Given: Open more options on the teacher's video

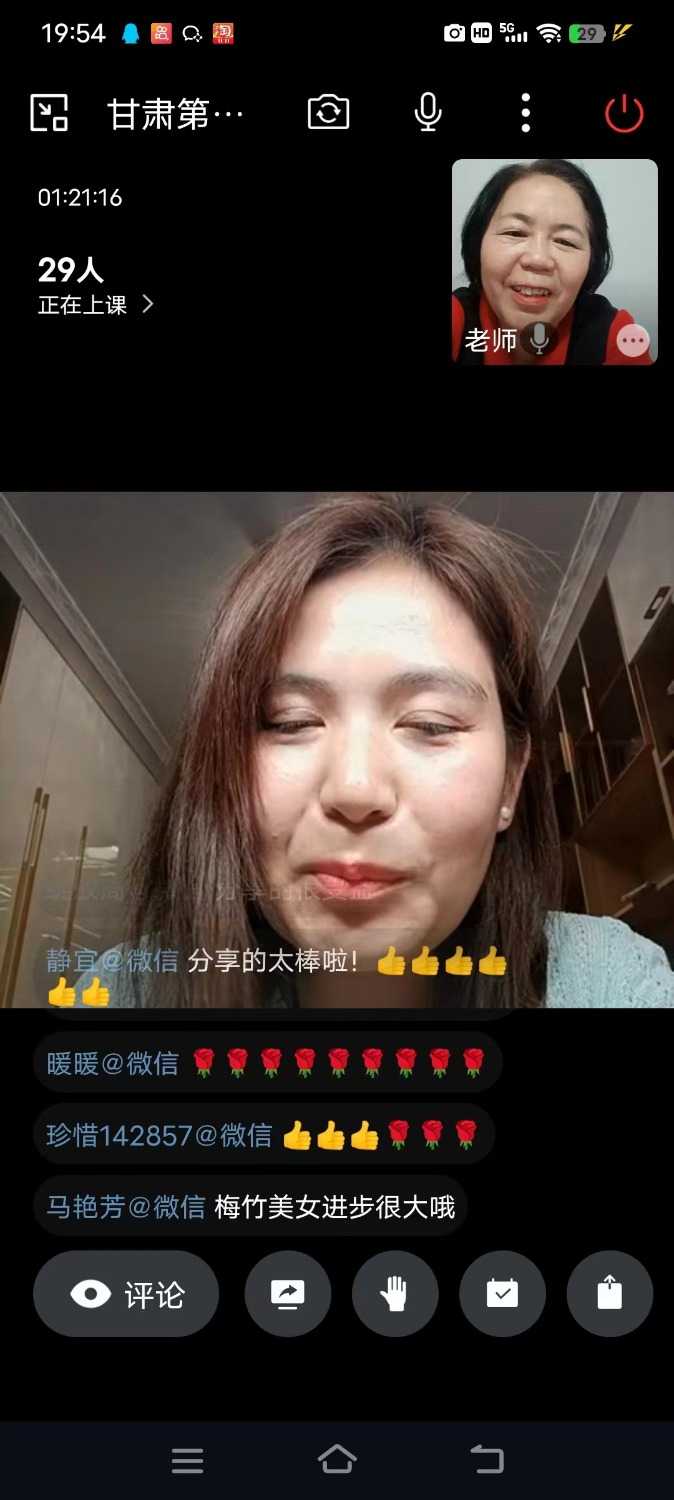Looking at the screenshot, I should (x=633, y=341).
